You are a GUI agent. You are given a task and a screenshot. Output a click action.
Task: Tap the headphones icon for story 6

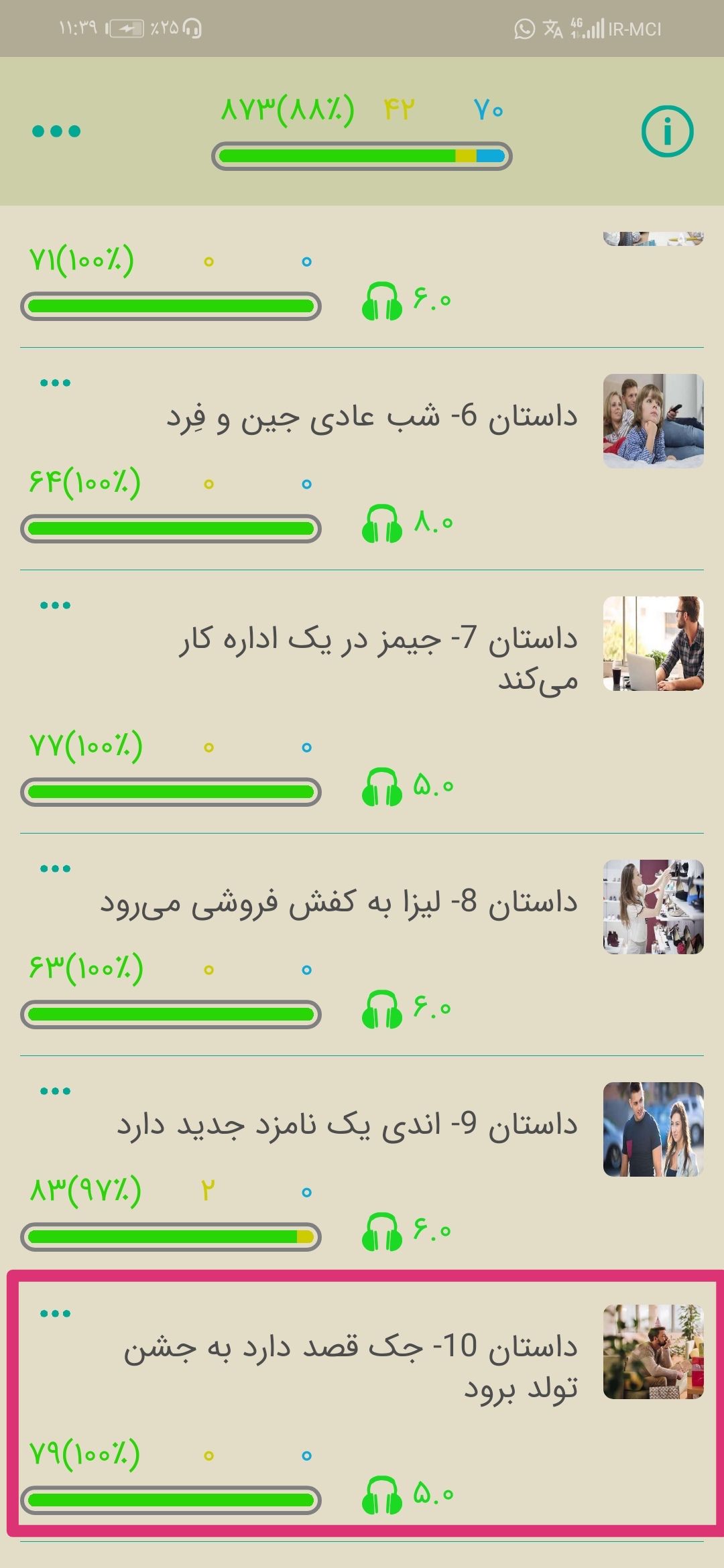(381, 524)
